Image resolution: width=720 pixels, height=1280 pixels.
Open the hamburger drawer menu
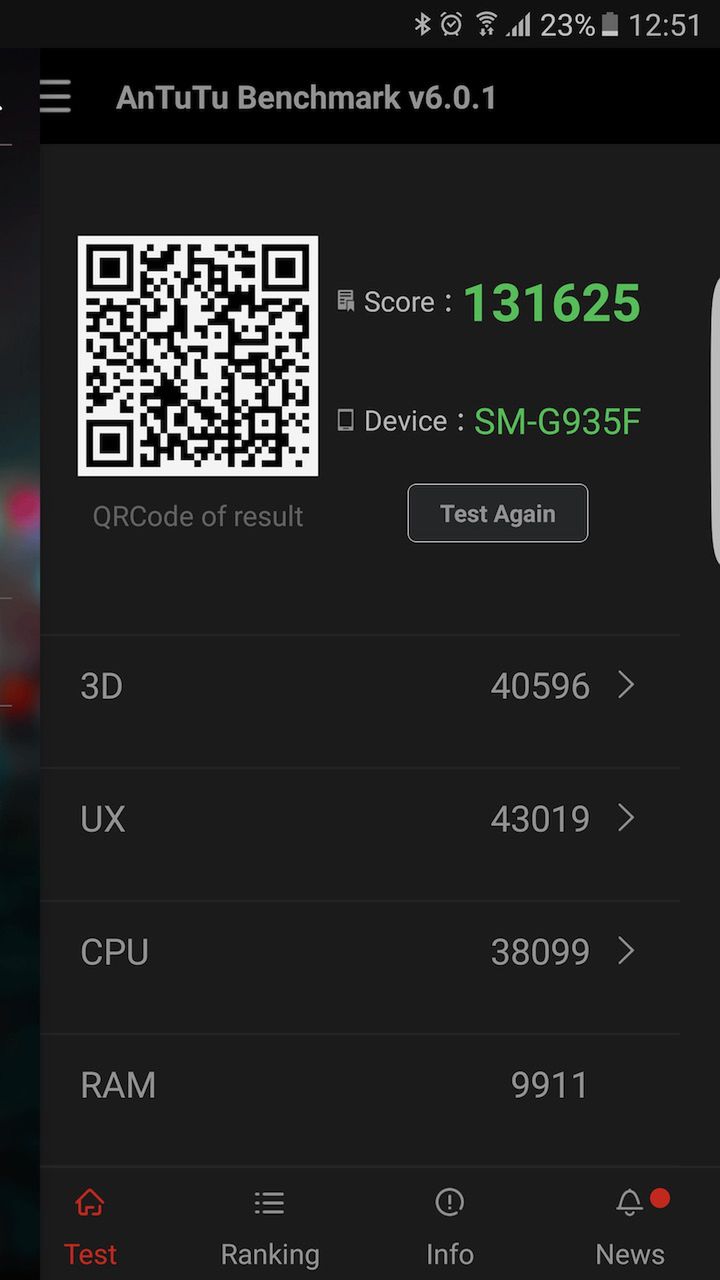click(x=56, y=97)
